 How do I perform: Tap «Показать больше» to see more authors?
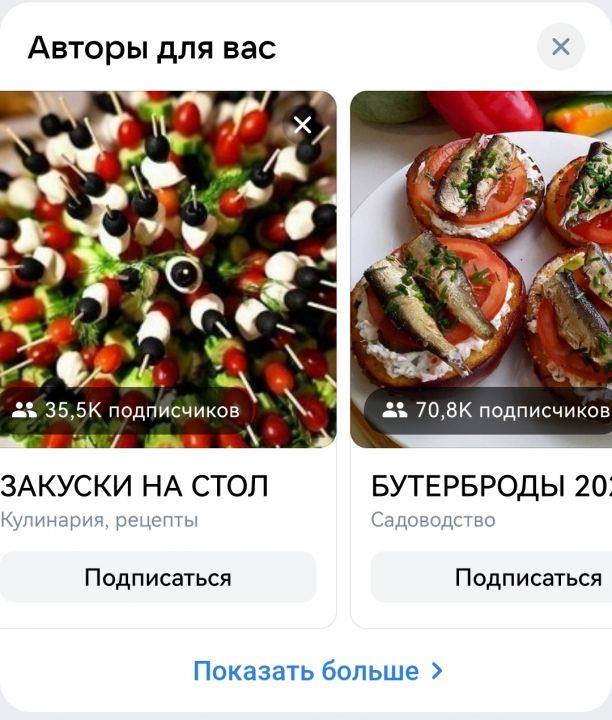pyautogui.click(x=317, y=671)
